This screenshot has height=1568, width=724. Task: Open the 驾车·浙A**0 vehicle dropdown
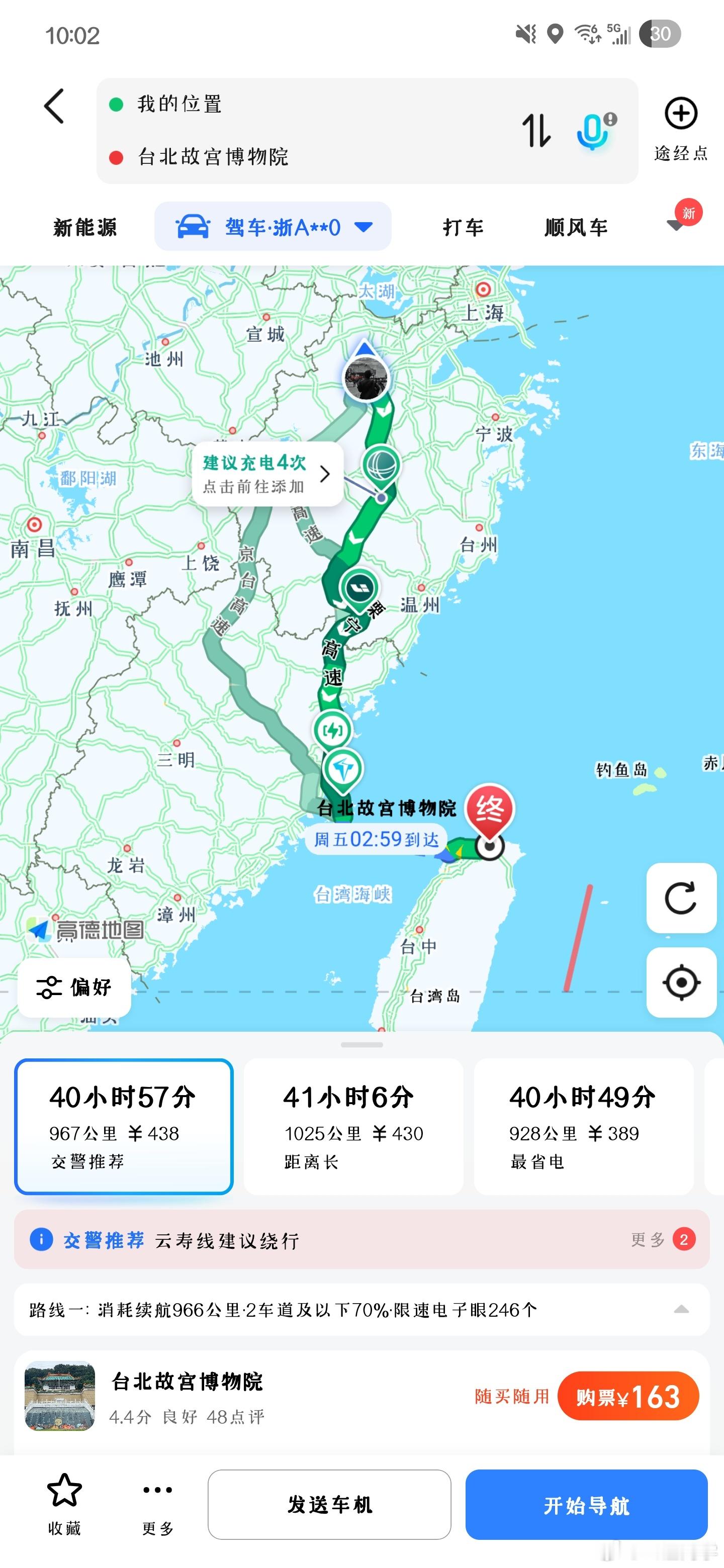[272, 226]
